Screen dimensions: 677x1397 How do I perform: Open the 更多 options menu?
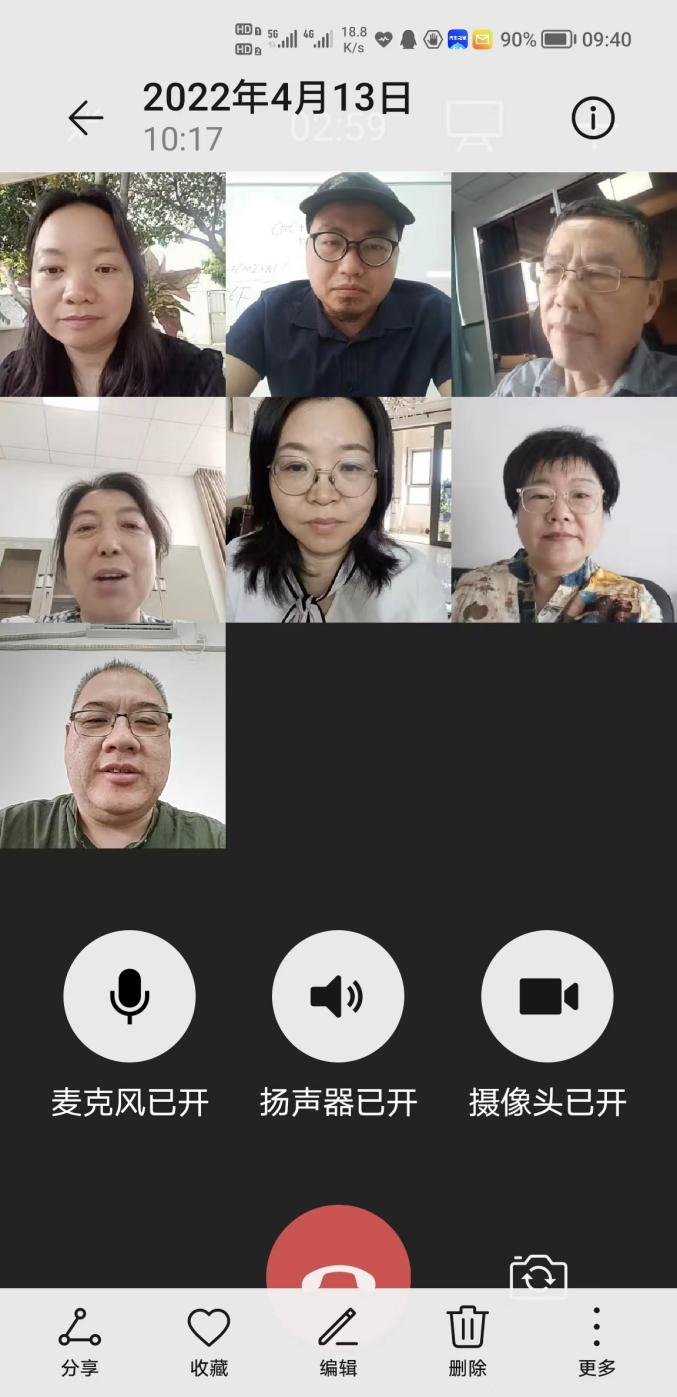[x=596, y=1341]
